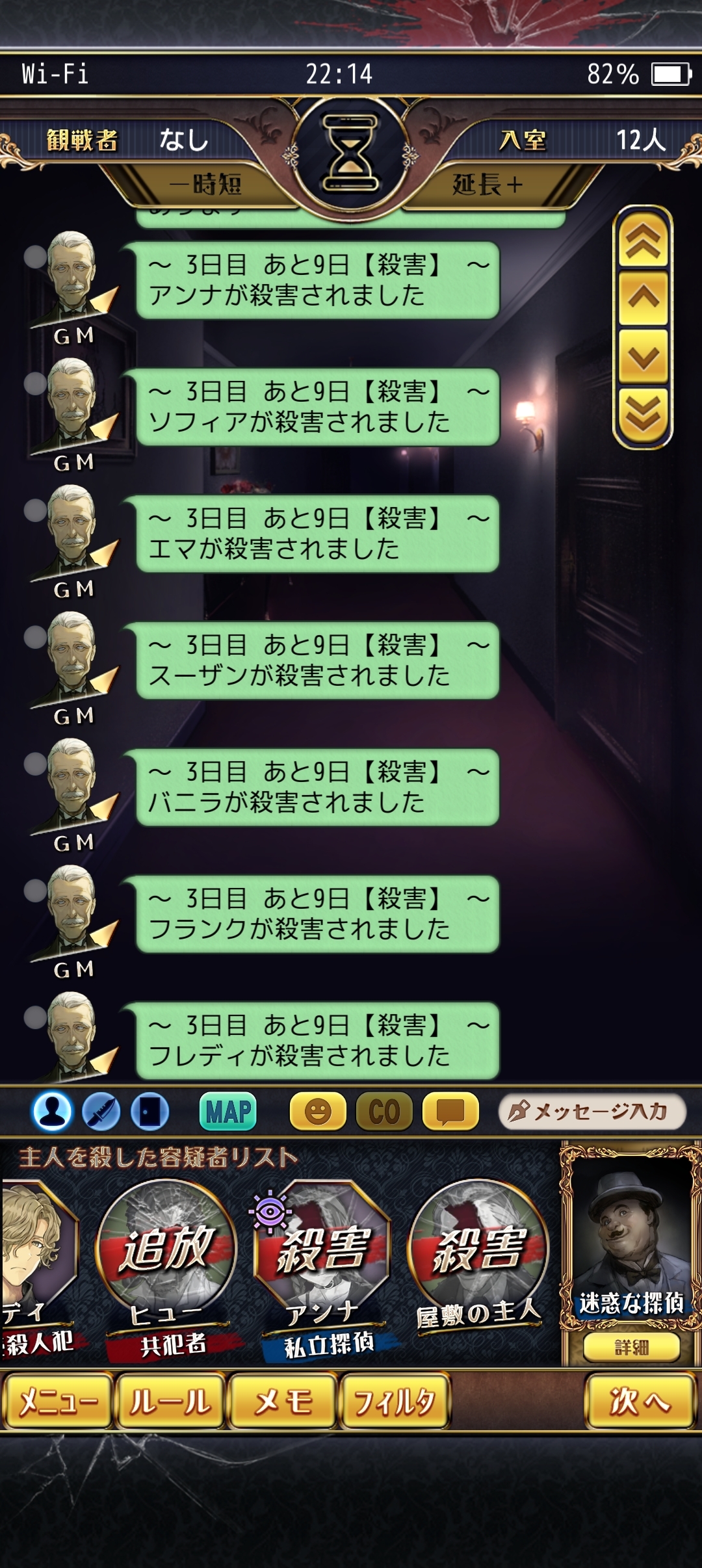Move the chat log down one step
This screenshot has width=702, height=1568.
(x=643, y=356)
